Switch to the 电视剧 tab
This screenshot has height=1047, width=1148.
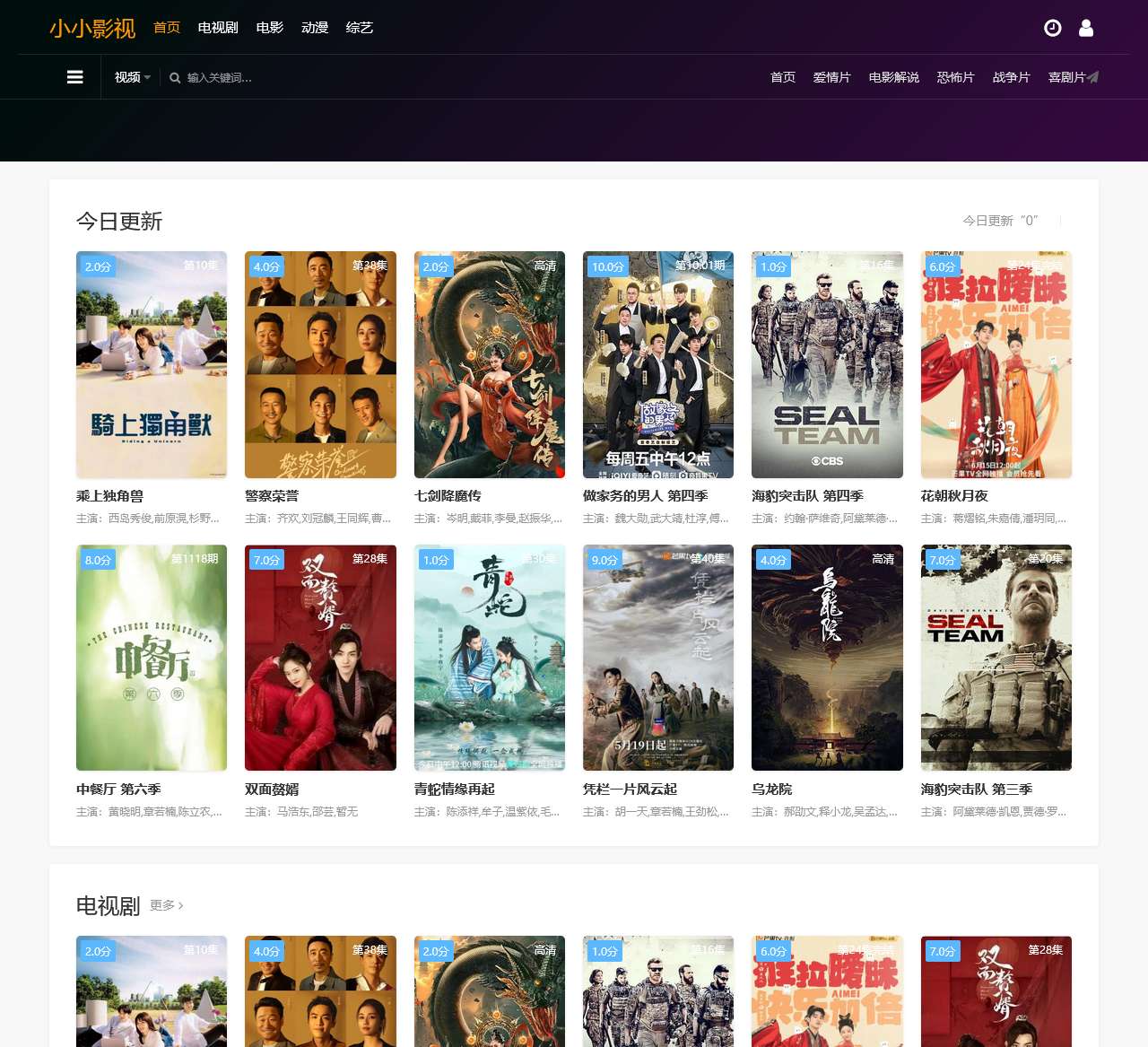[x=218, y=28]
